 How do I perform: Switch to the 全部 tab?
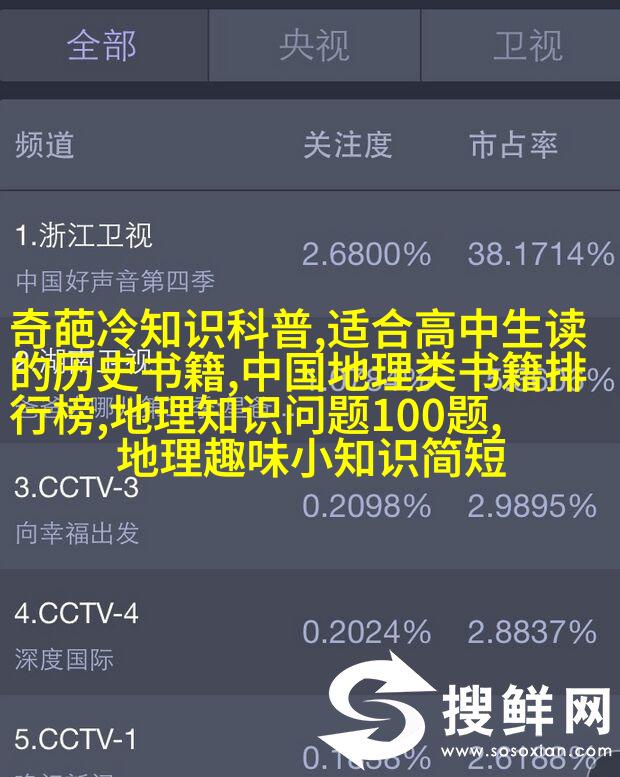tap(102, 46)
